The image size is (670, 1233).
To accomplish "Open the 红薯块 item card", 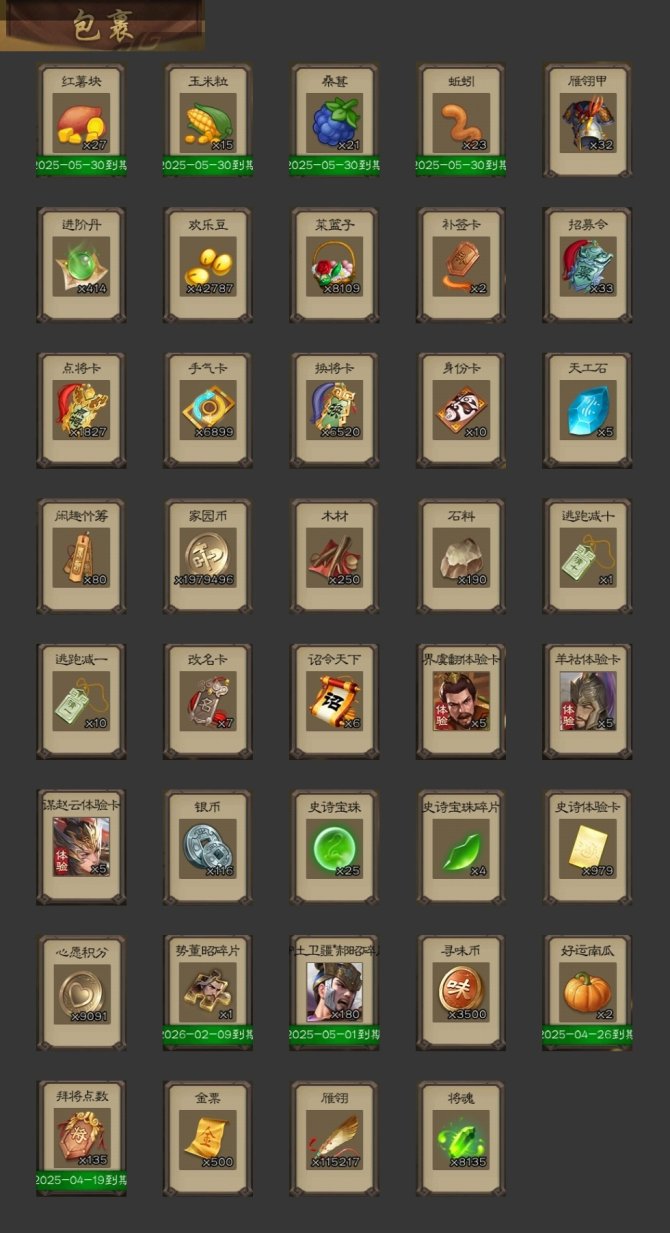I will 81,122.
